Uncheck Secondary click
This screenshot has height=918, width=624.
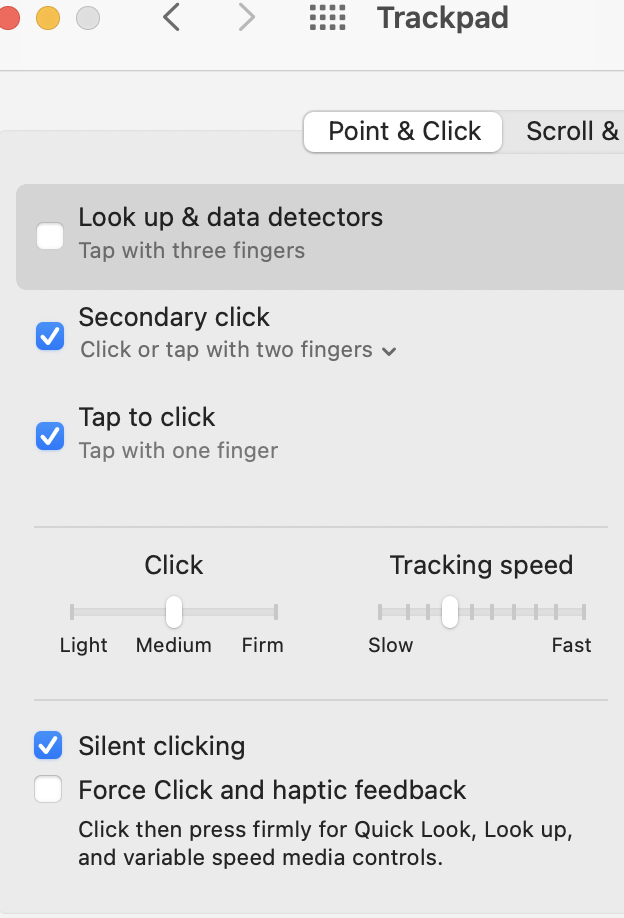[x=49, y=336]
